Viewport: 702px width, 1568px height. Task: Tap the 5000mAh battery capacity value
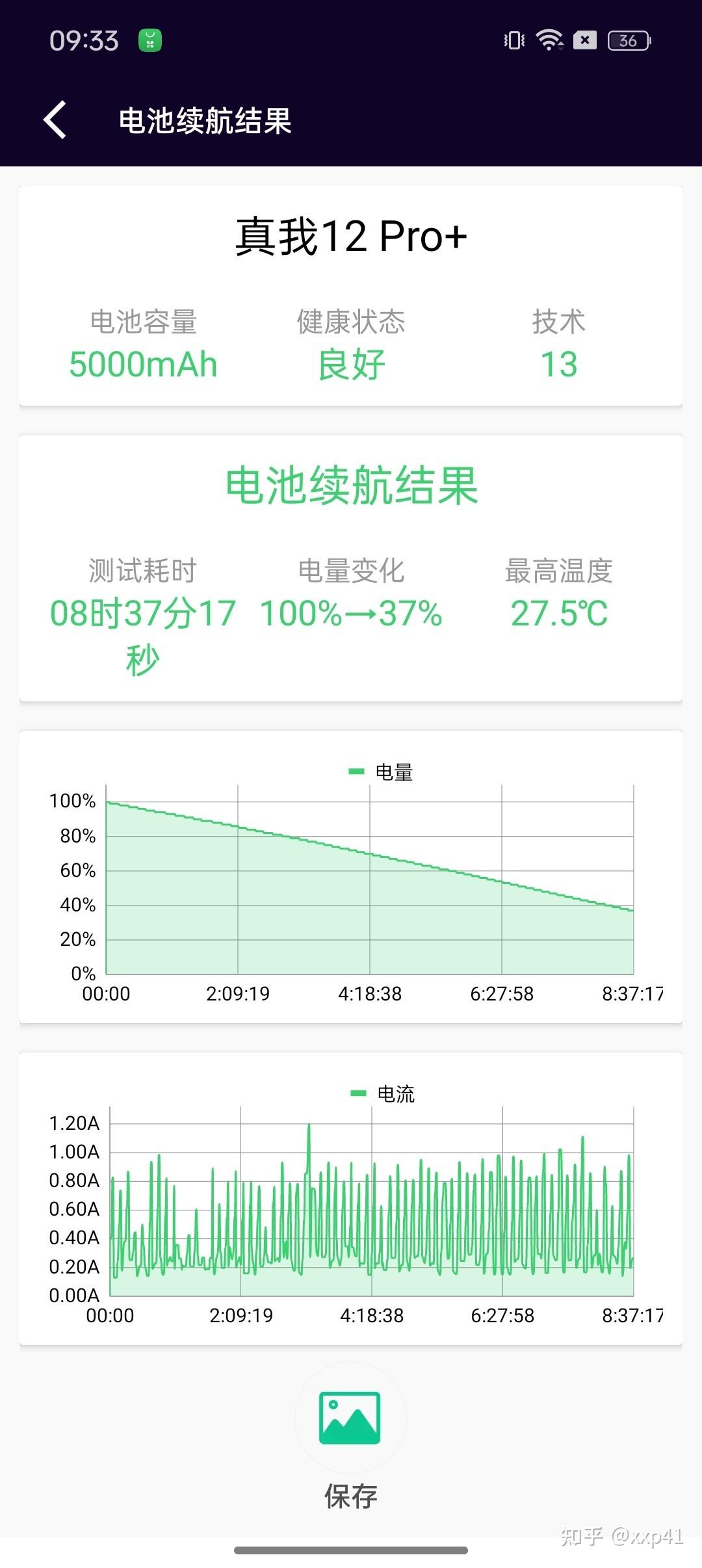tap(143, 363)
